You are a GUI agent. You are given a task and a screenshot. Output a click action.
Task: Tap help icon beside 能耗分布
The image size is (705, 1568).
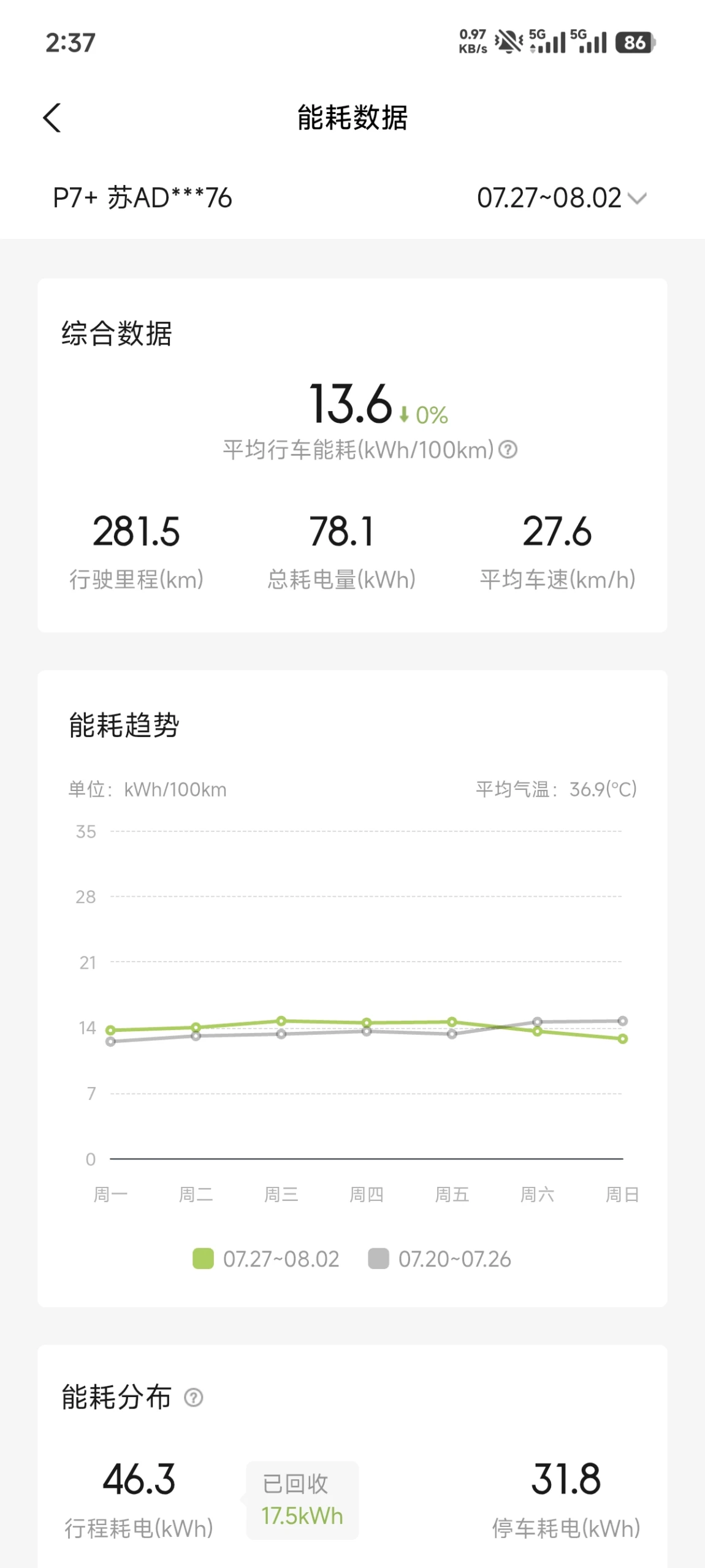click(194, 1398)
